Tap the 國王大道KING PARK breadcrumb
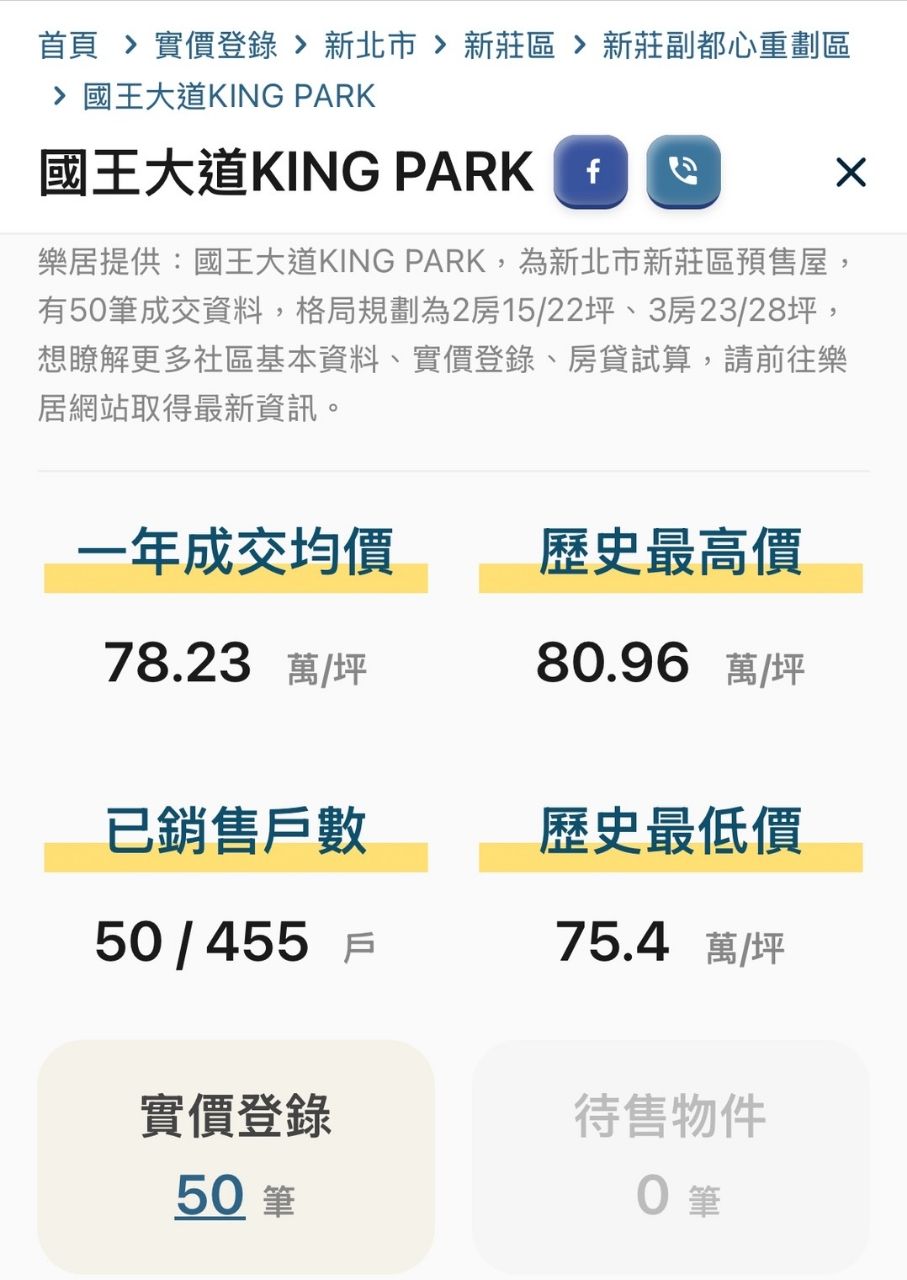This screenshot has height=1280, width=907. (229, 97)
